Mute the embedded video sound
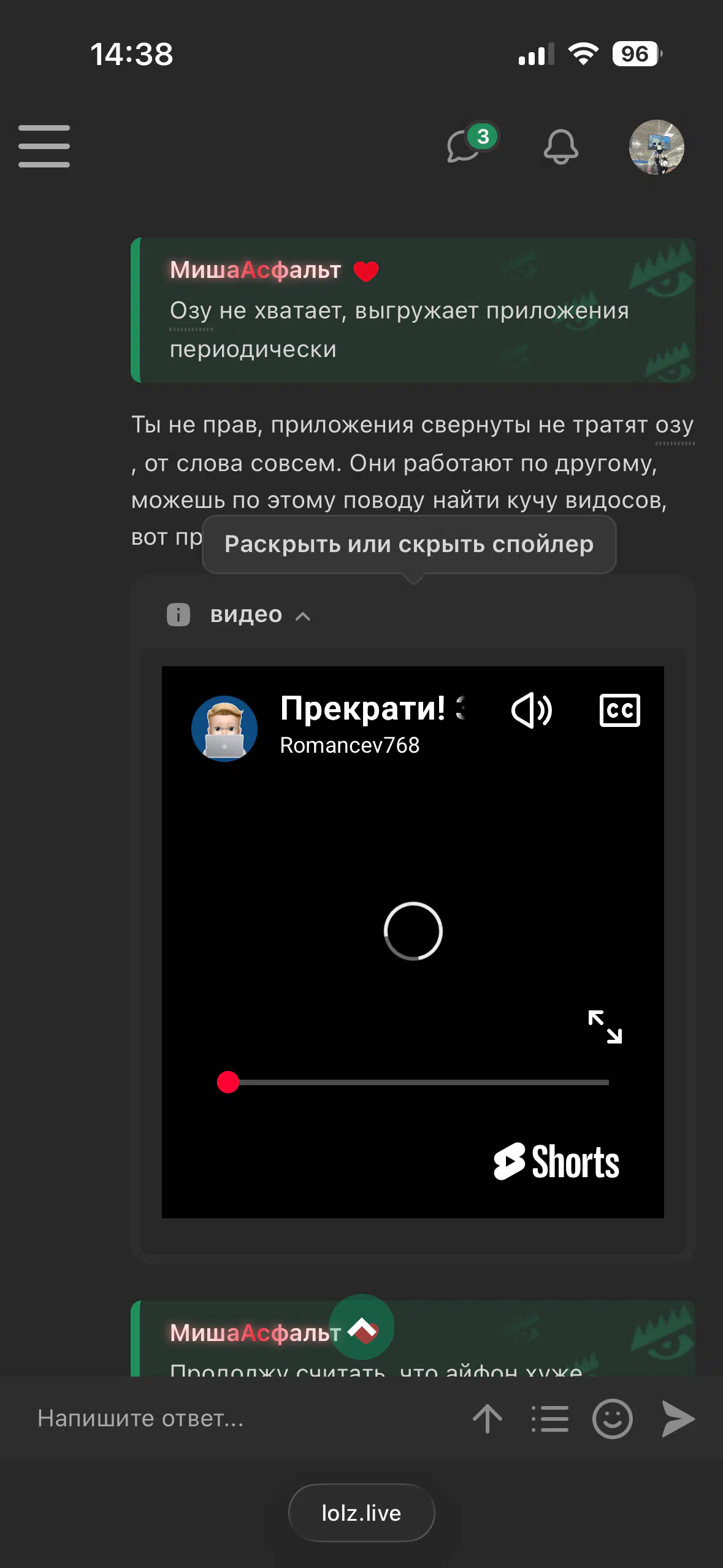Screen dimensions: 723x1568 532,710
